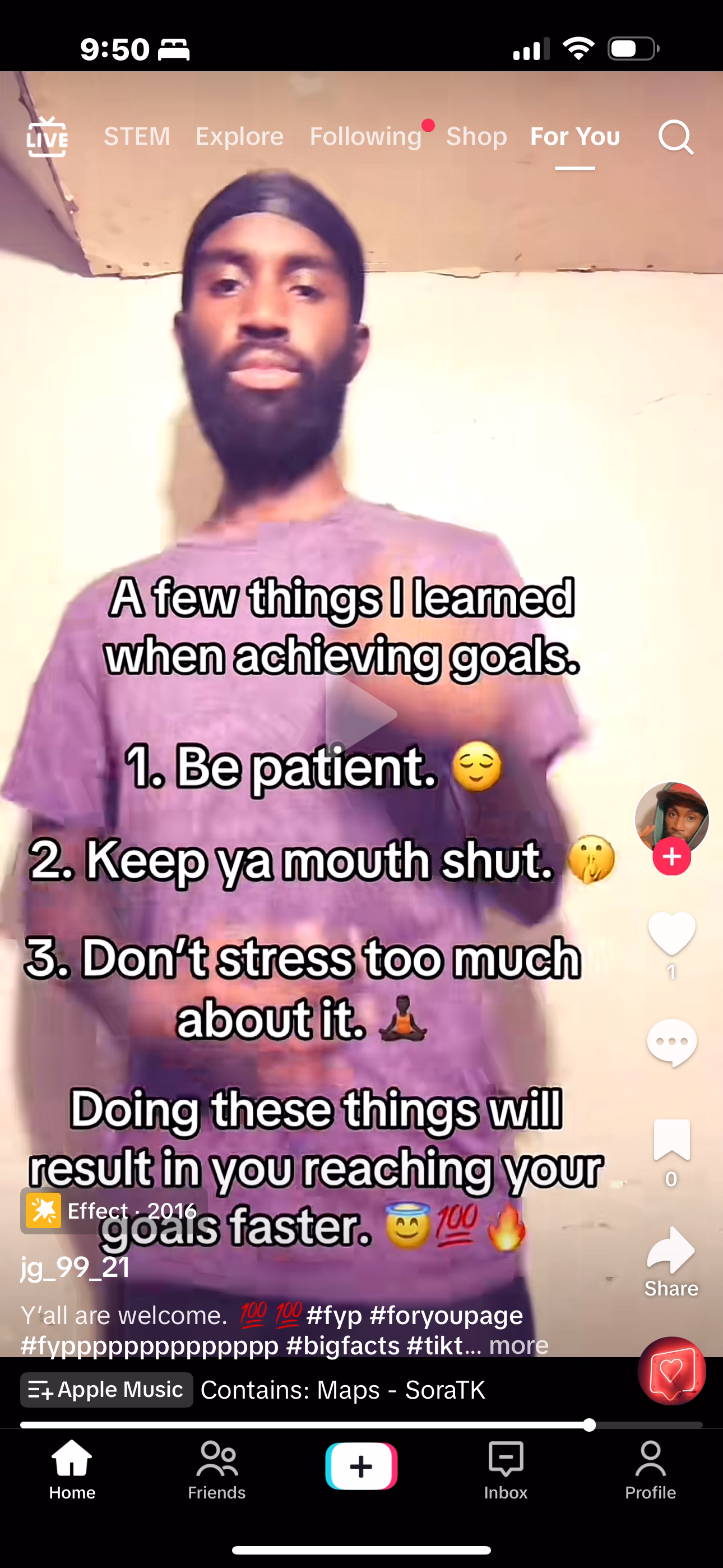Open the LIVE icon
The height and width of the screenshot is (1568, 723).
[47, 137]
